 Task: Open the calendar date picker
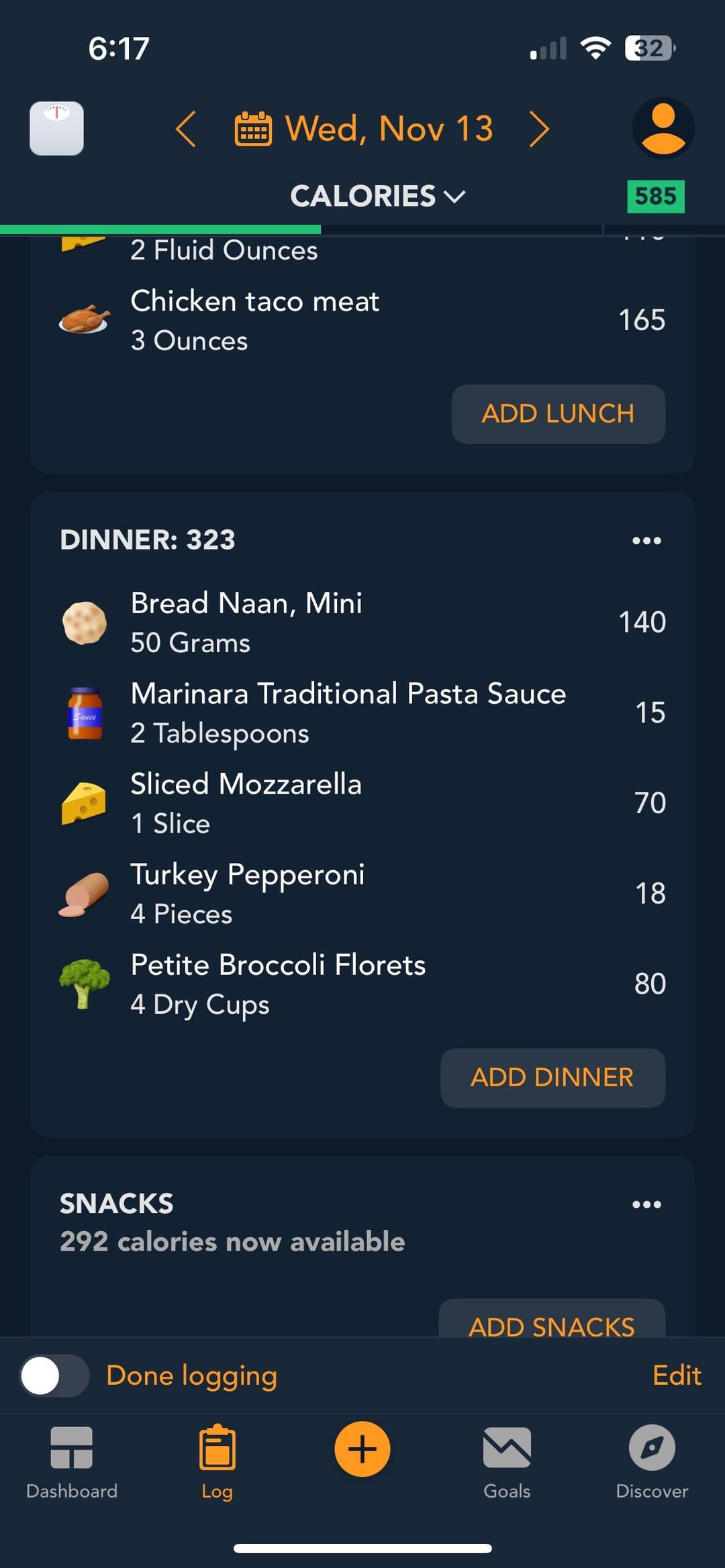click(x=364, y=129)
